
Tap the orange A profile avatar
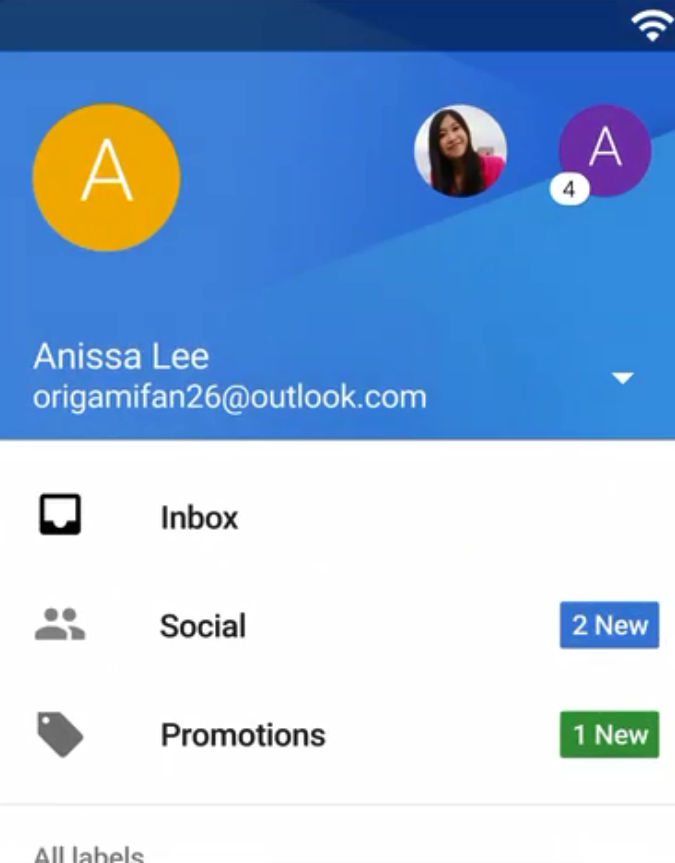[x=106, y=176]
